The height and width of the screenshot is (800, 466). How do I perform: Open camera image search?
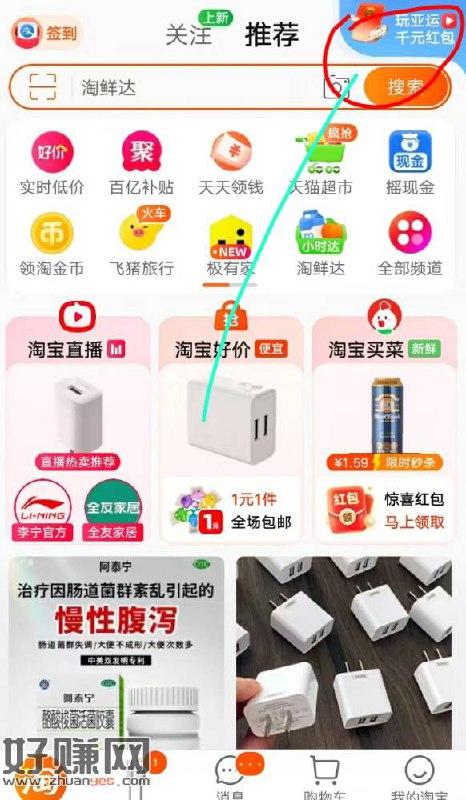click(x=337, y=87)
